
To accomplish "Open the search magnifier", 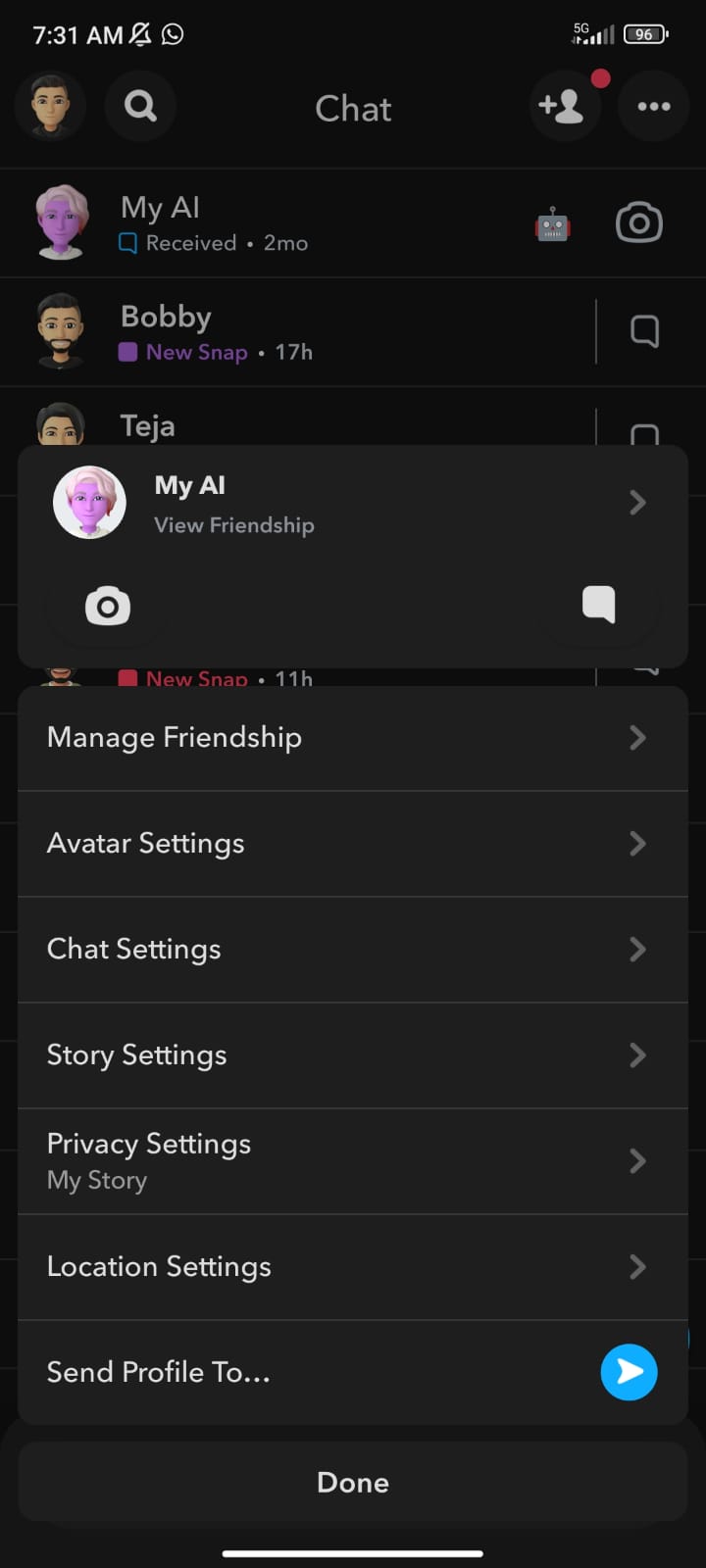I will (140, 106).
